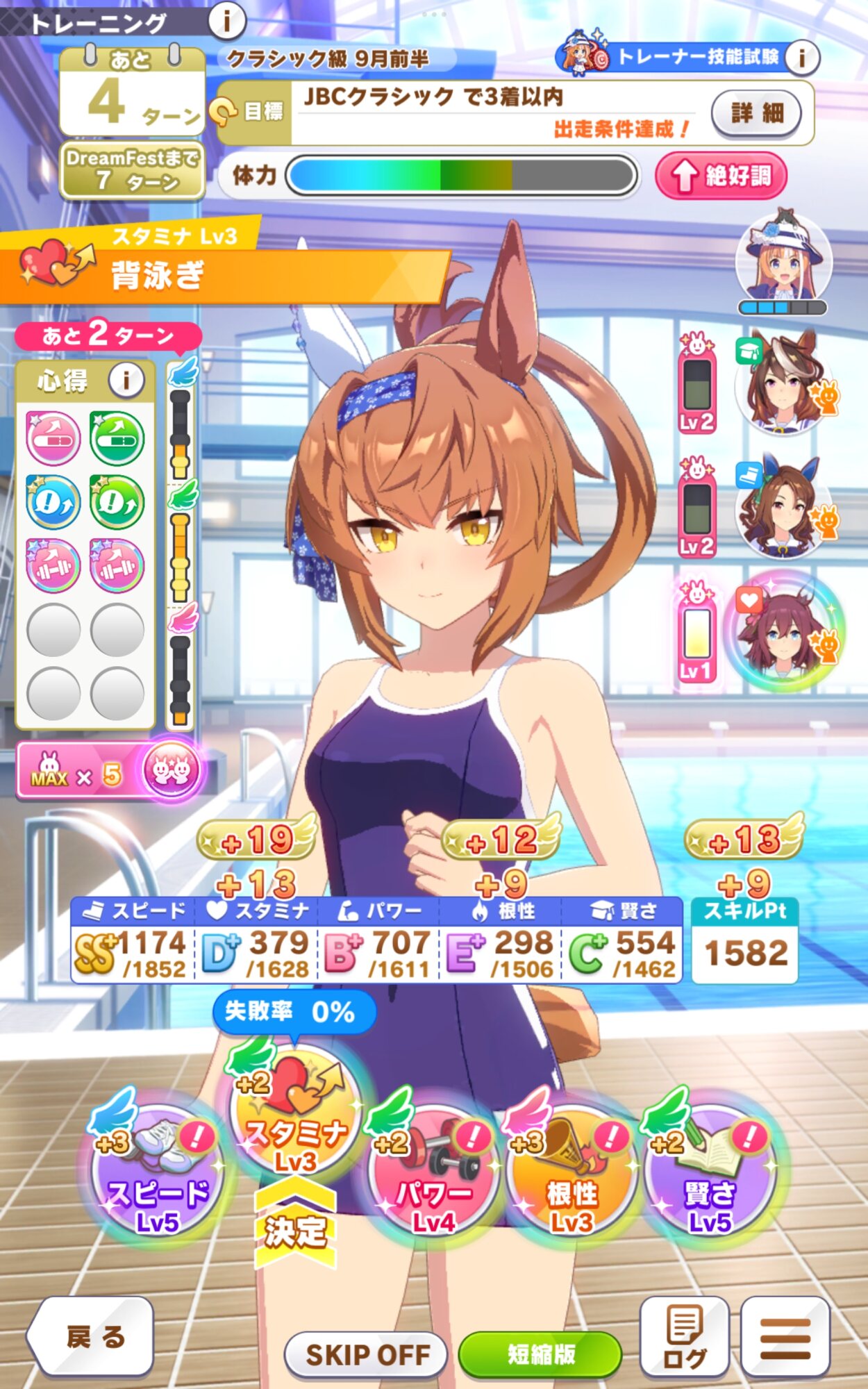Tap 詳細 to view goal details
Screen dimensions: 868x1389
[x=757, y=113]
